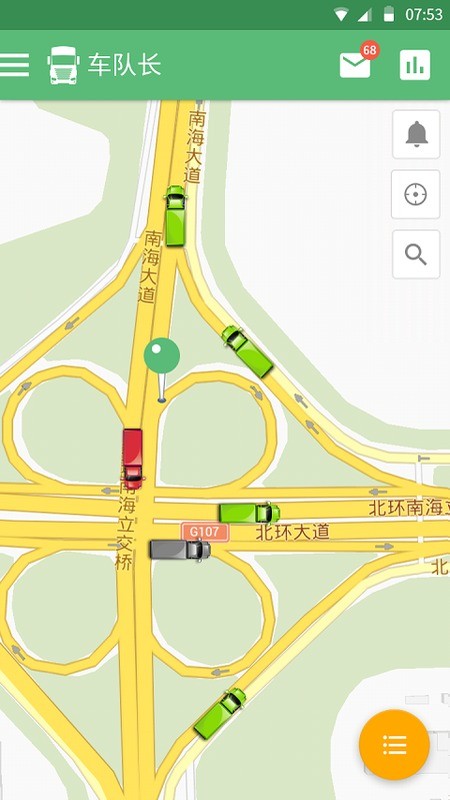Select the gray truck near G107

[x=180, y=549]
